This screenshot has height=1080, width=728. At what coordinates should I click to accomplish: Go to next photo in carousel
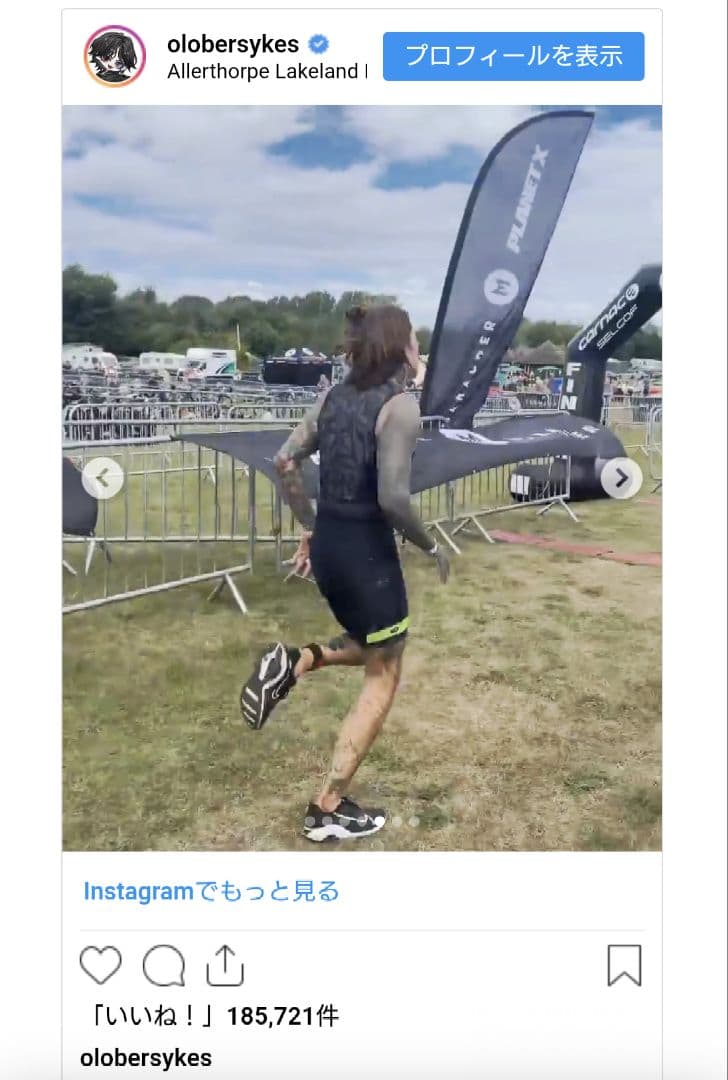click(x=621, y=478)
